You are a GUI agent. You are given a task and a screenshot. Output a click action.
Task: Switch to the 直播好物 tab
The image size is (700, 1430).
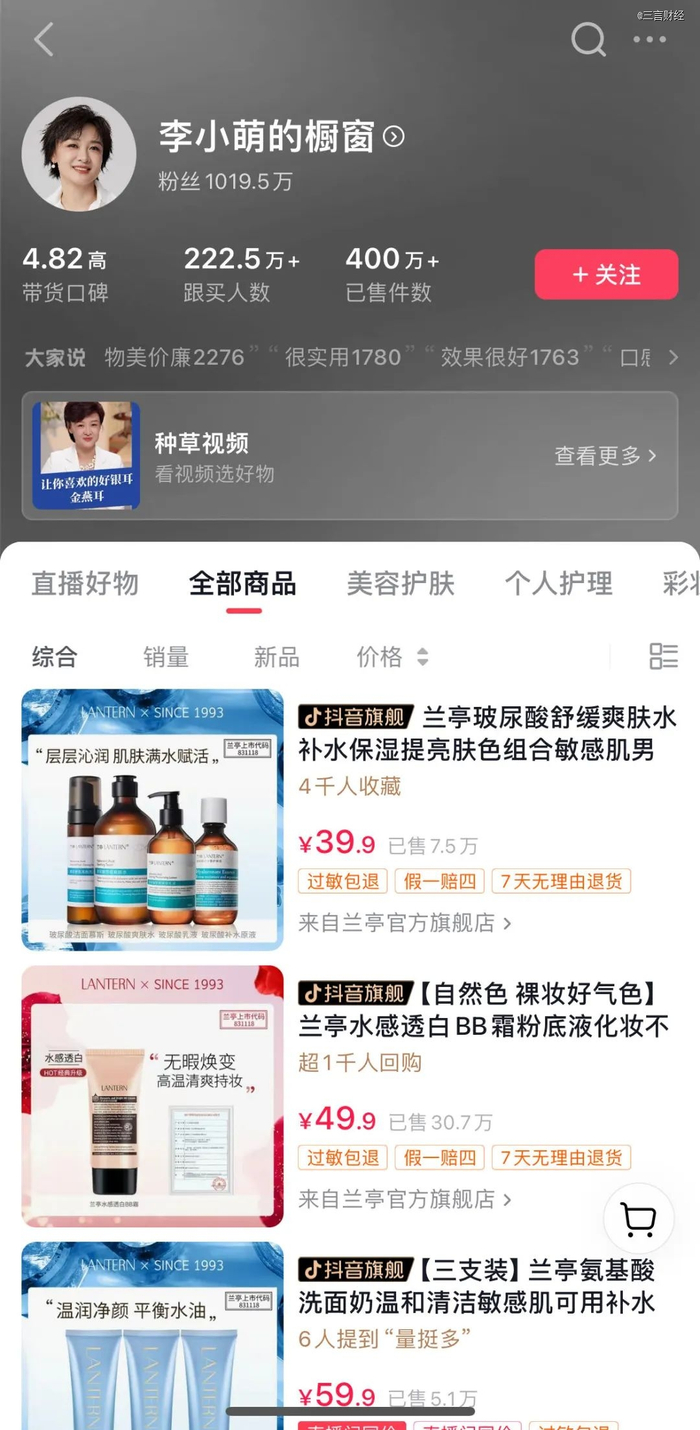point(85,583)
